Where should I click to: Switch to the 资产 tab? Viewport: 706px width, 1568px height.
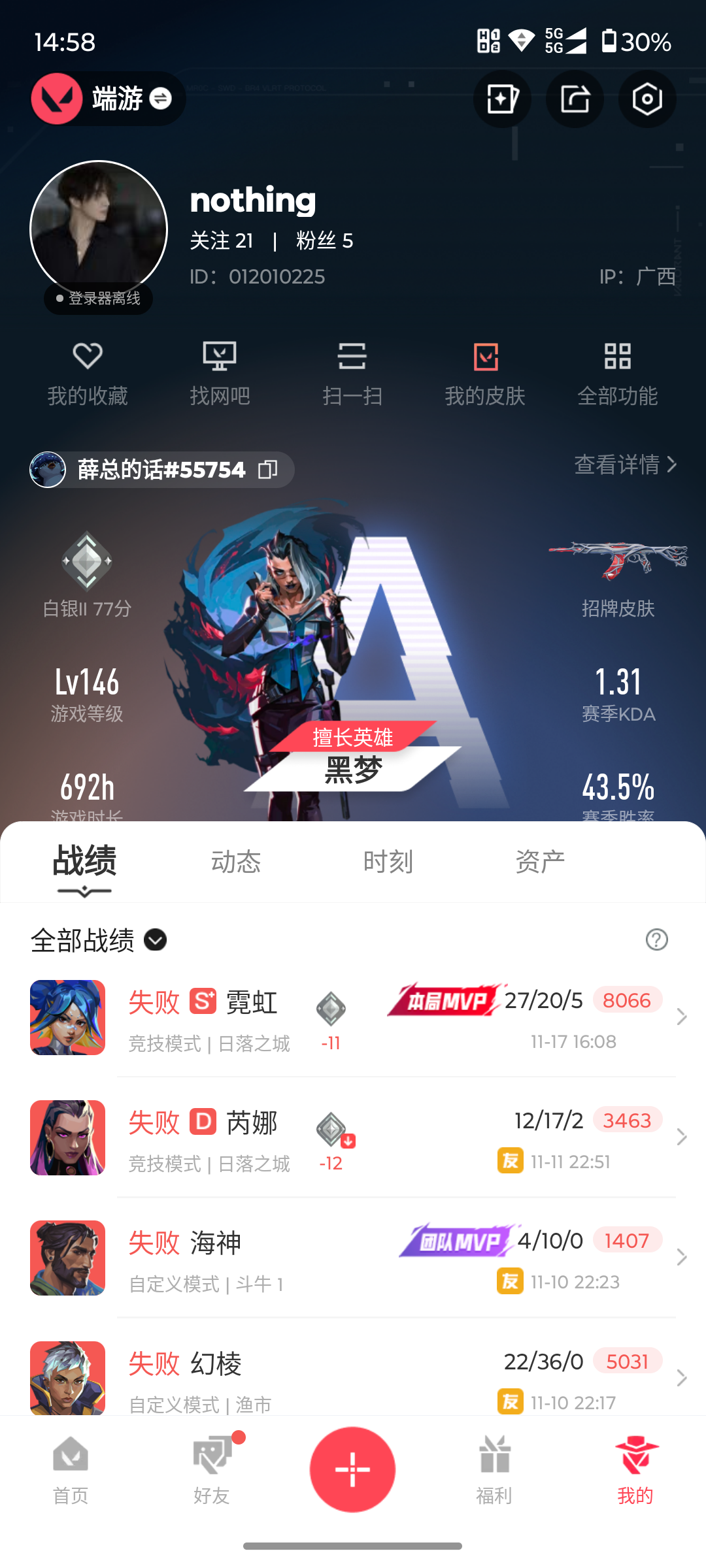point(540,862)
